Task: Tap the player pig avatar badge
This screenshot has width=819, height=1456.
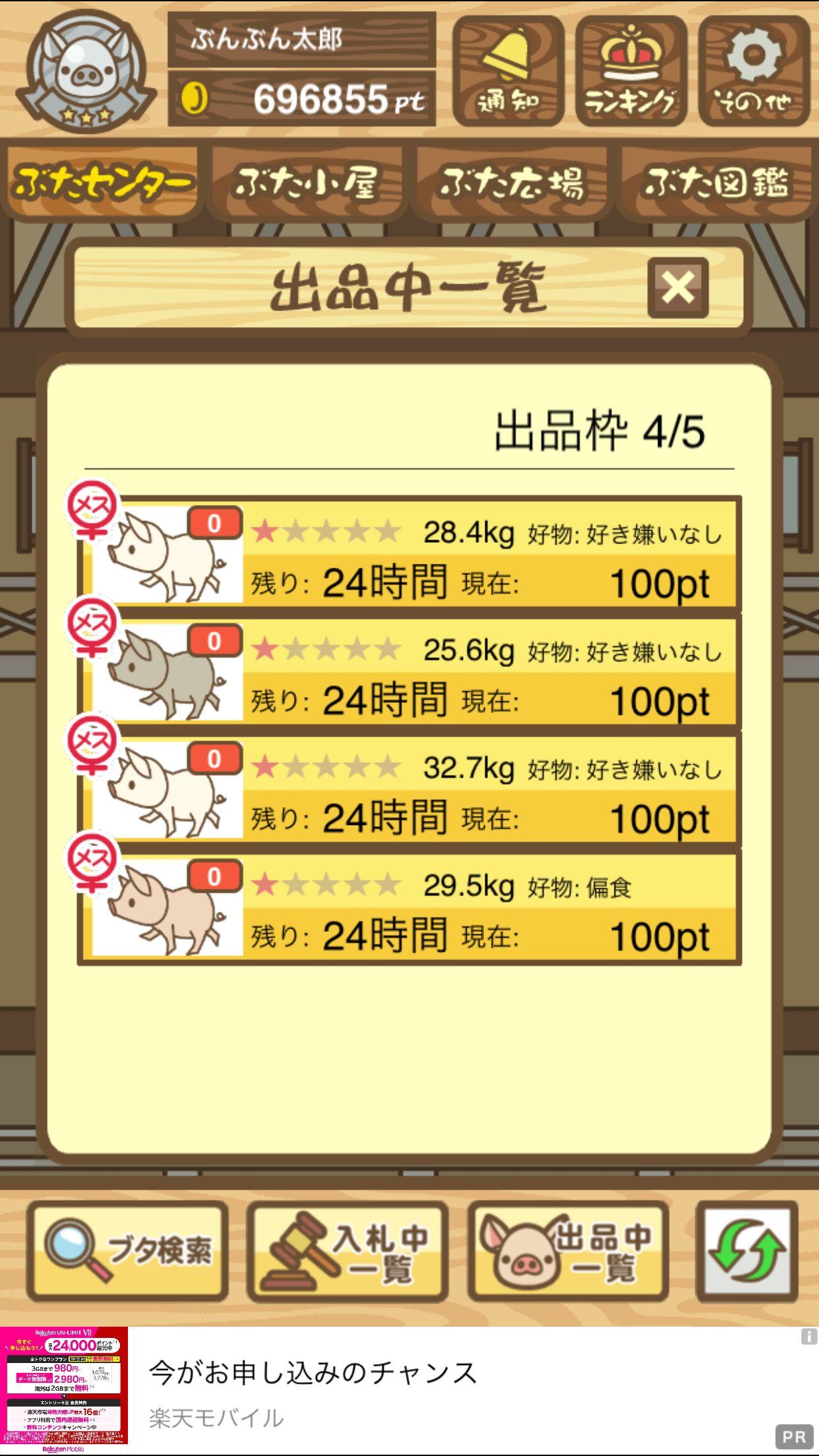Action: pyautogui.click(x=86, y=71)
